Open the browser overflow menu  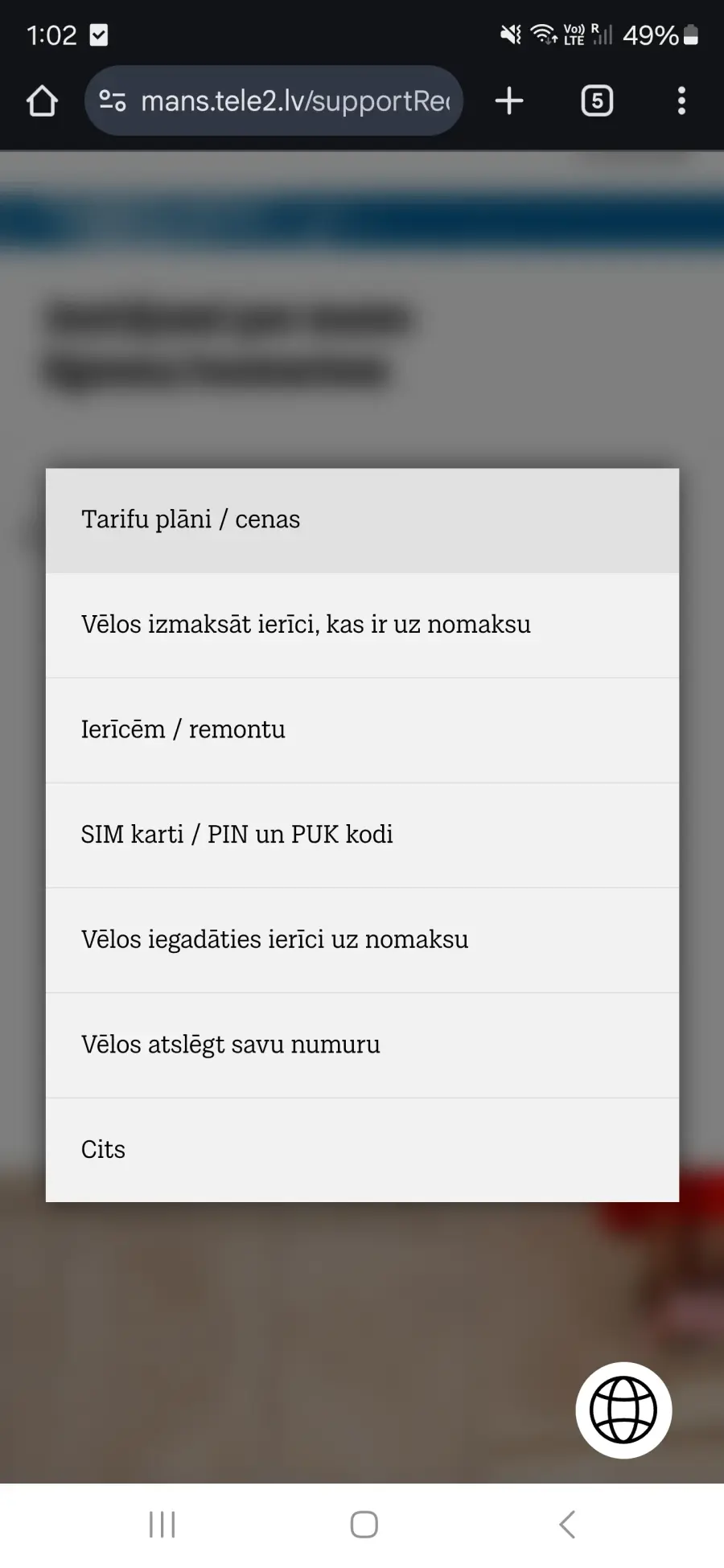[681, 101]
